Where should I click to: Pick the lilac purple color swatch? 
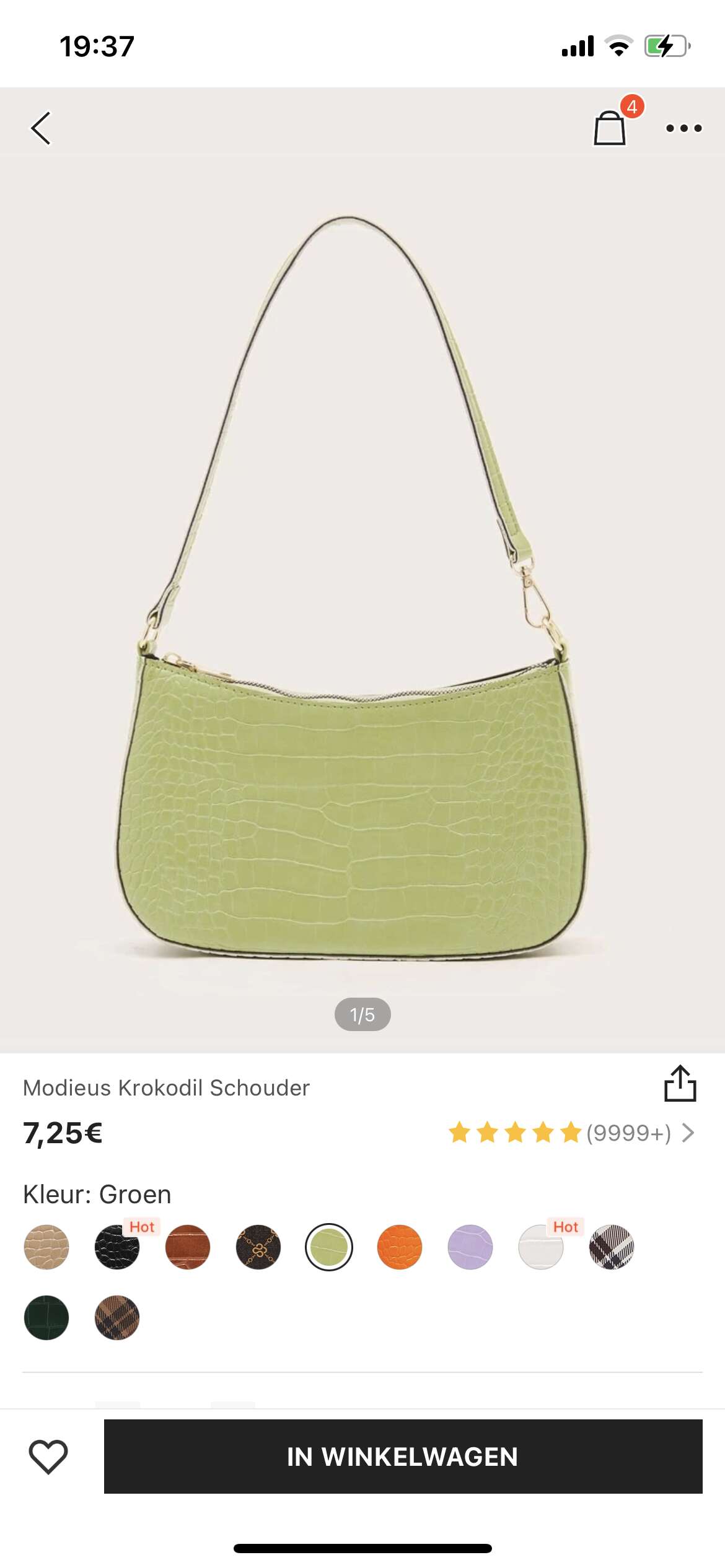tap(470, 1247)
